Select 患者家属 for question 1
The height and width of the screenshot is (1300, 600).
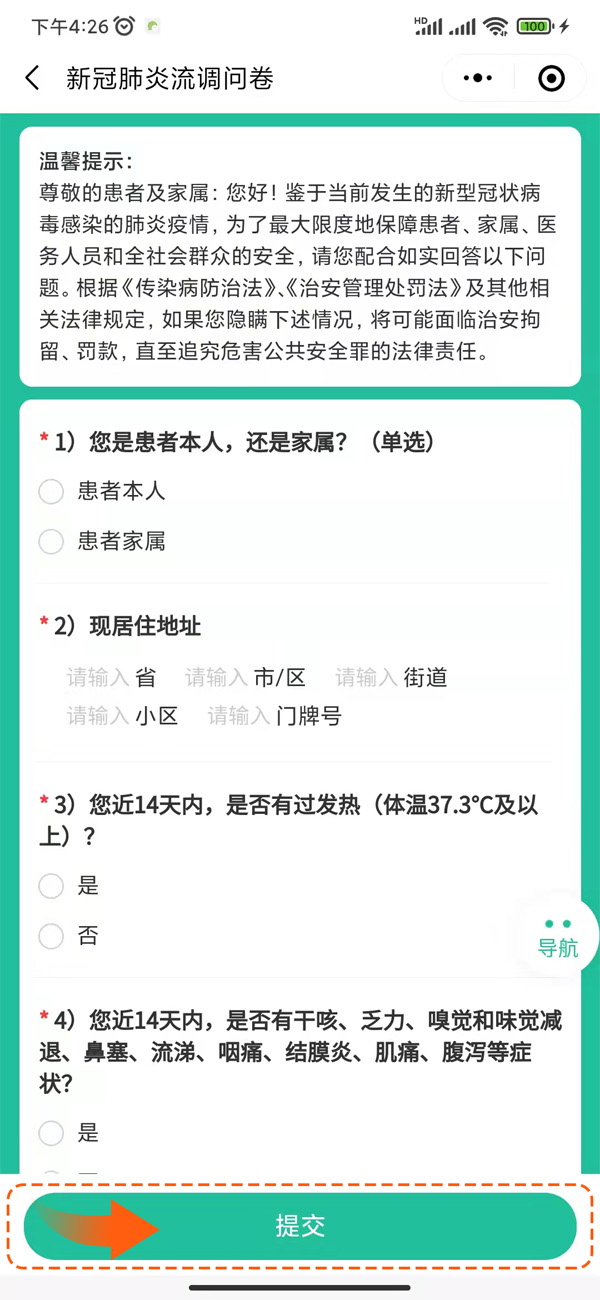[x=51, y=542]
